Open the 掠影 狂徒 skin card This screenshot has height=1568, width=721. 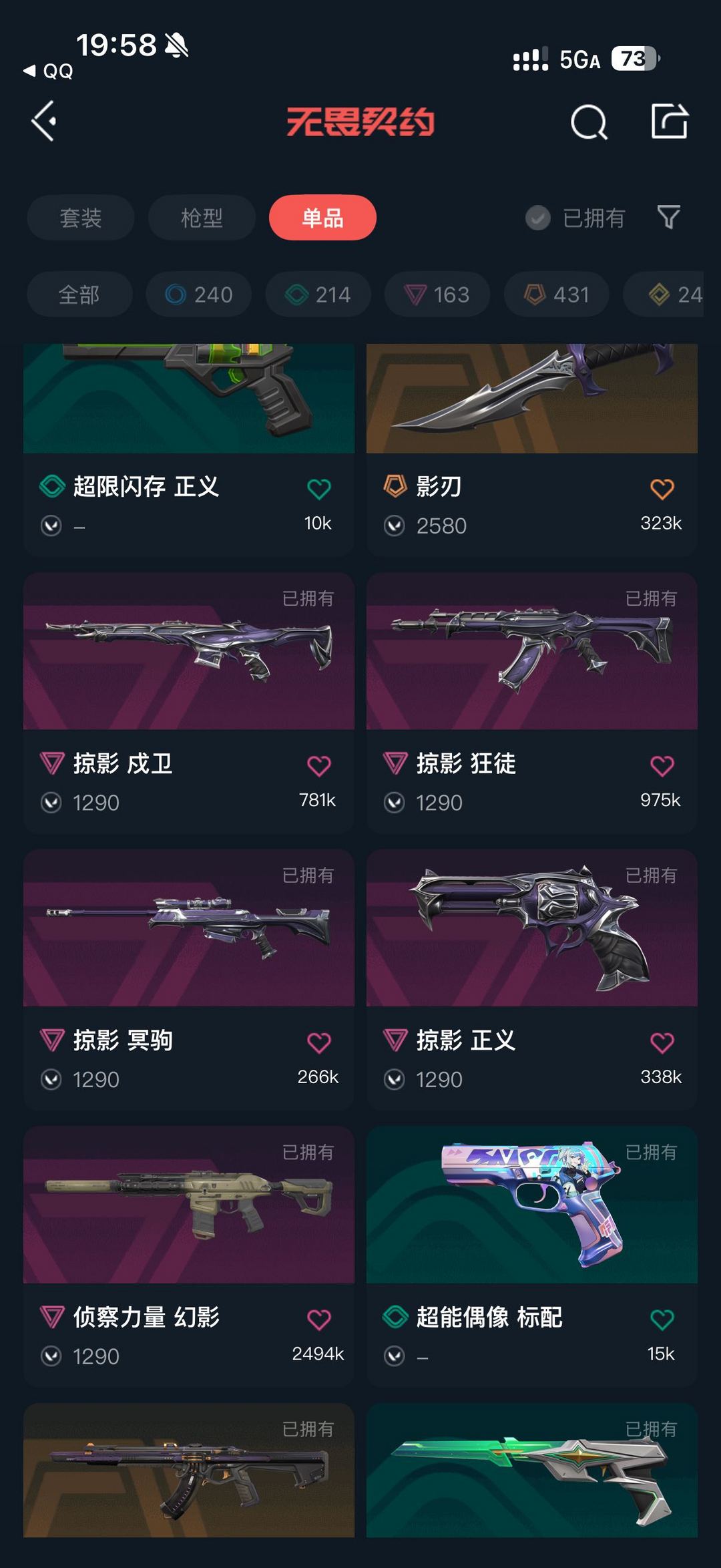click(532, 703)
